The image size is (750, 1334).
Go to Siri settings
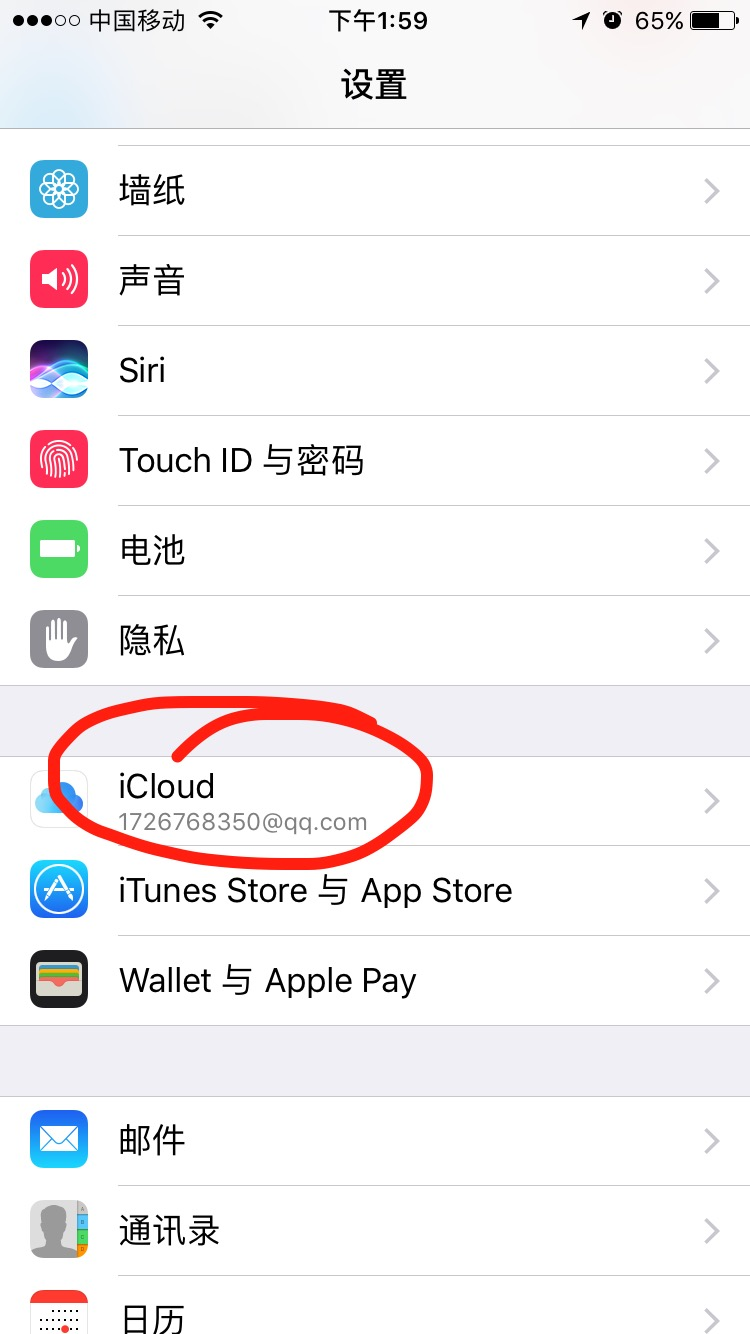(x=375, y=370)
